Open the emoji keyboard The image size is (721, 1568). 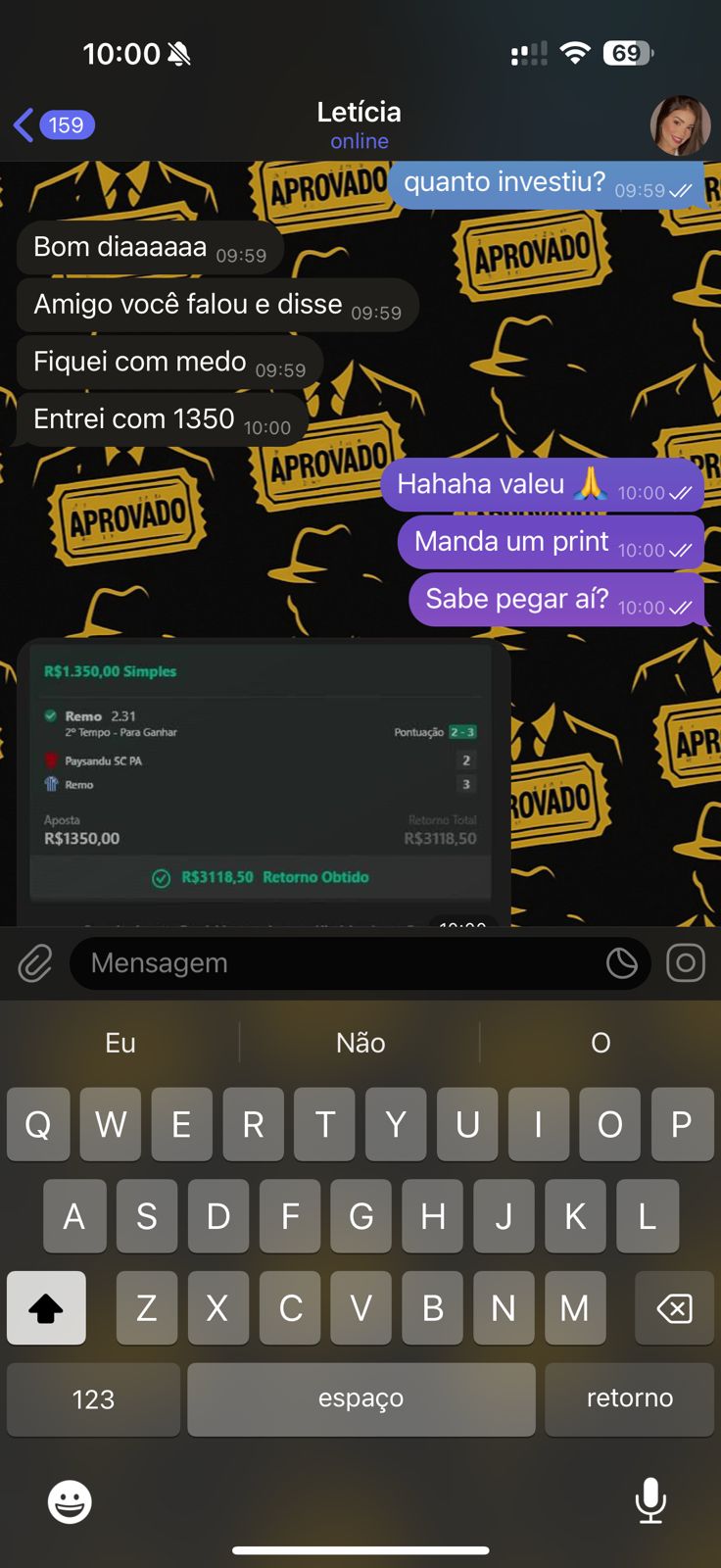click(70, 1501)
